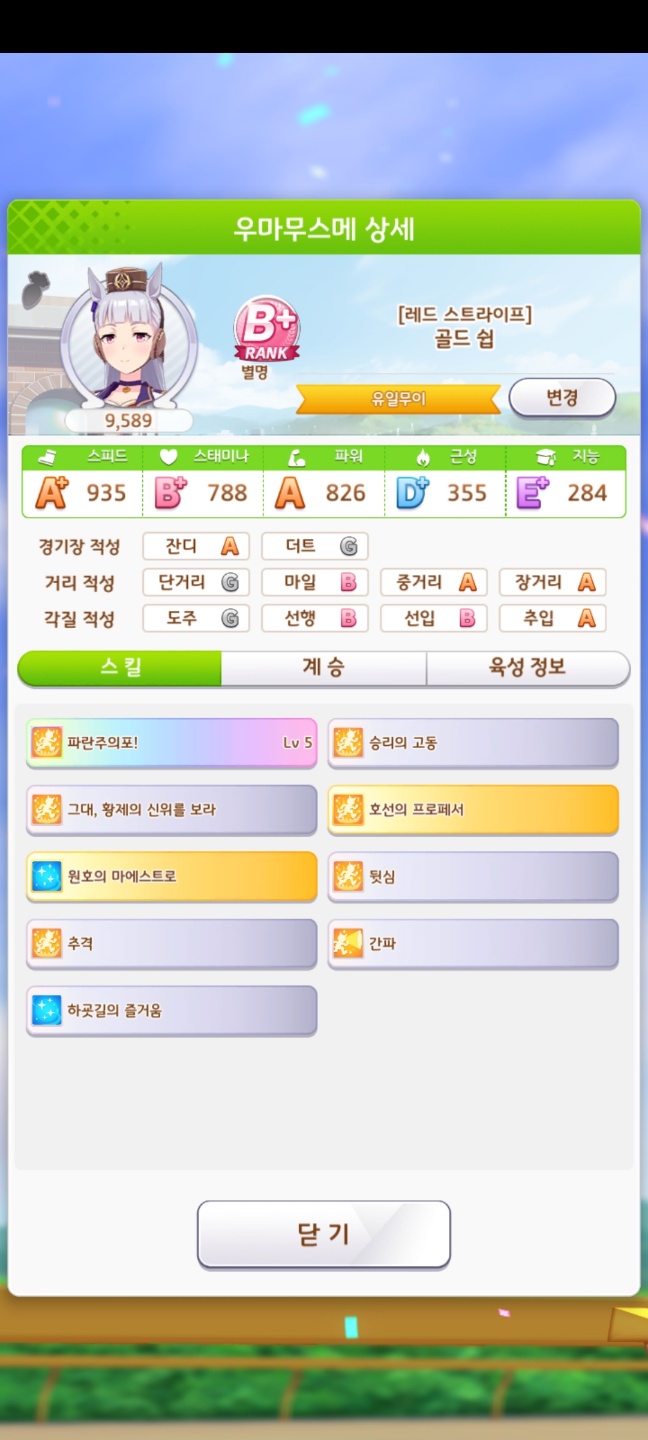Tap the 뒷심 skill

473,877
